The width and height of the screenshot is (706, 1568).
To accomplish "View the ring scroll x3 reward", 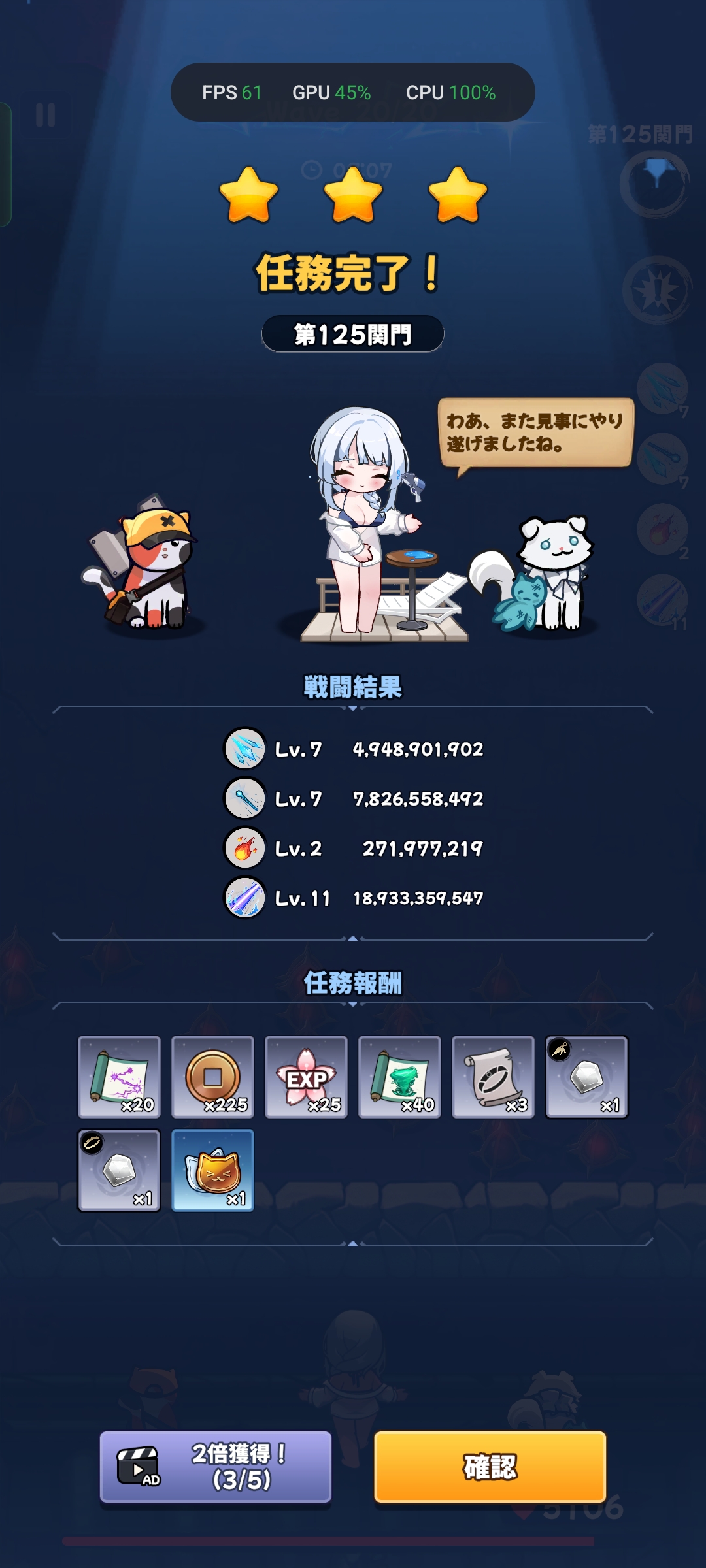I will pyautogui.click(x=493, y=1077).
